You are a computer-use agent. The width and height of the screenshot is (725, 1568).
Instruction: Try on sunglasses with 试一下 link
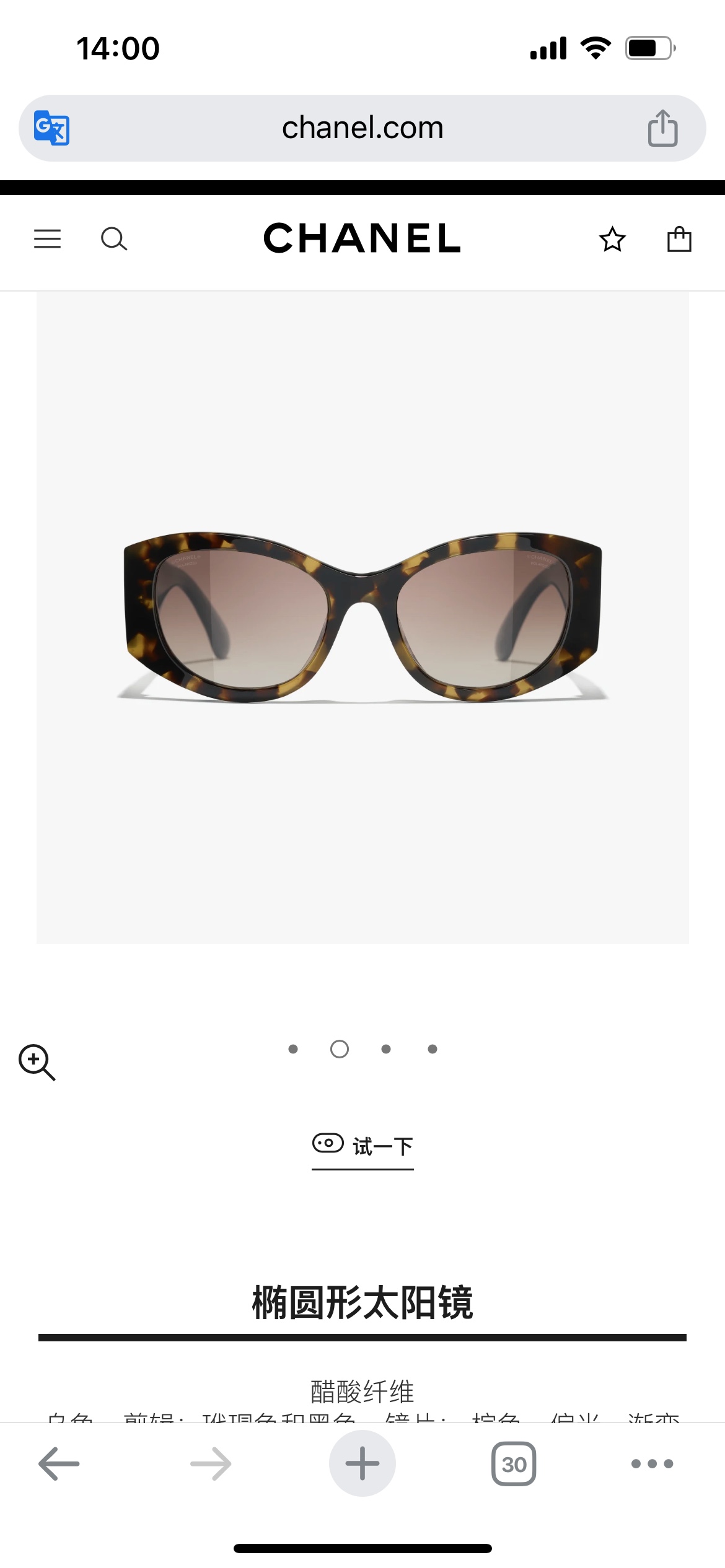point(362,1147)
